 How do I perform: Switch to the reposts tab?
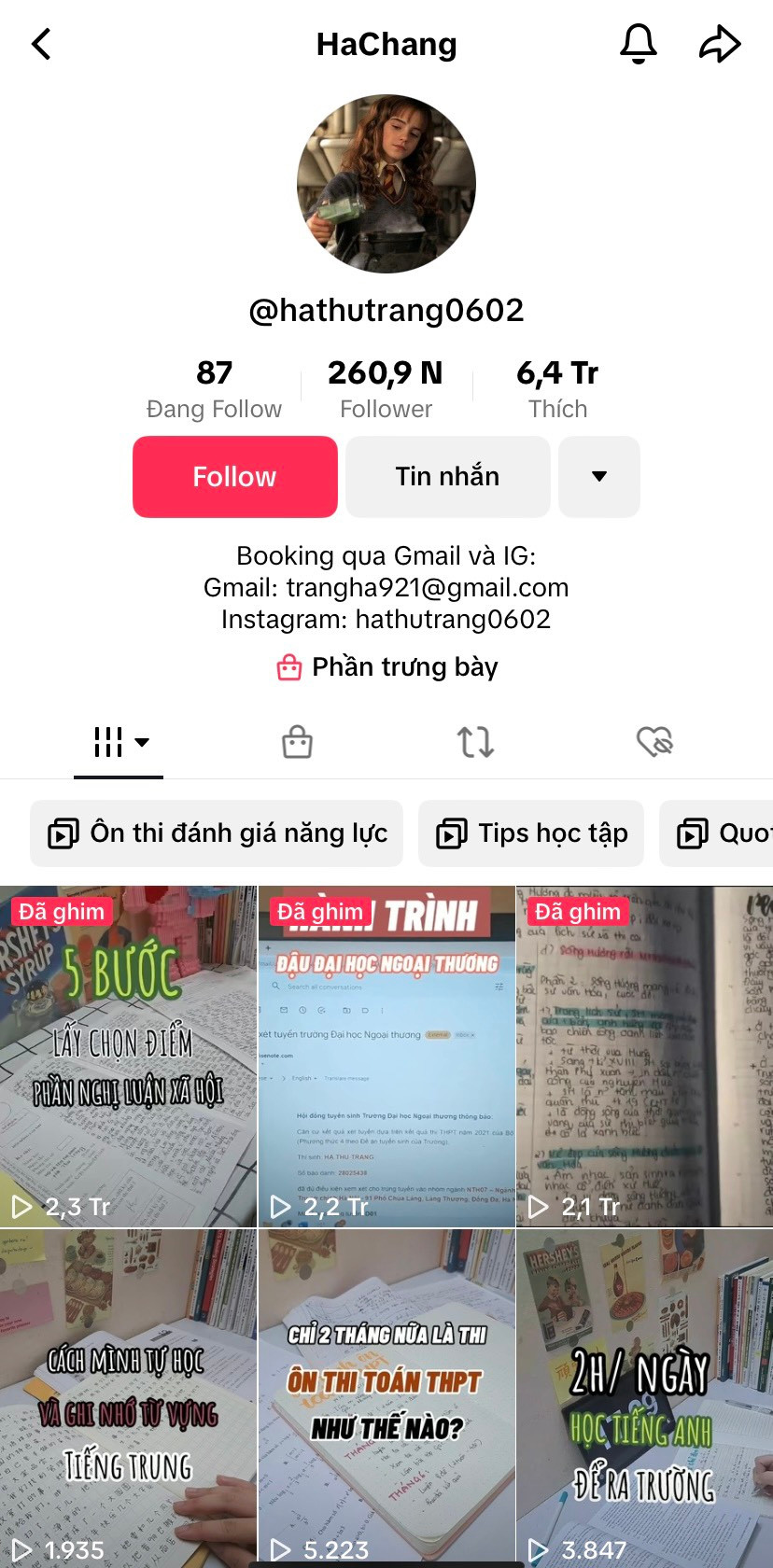point(475,743)
